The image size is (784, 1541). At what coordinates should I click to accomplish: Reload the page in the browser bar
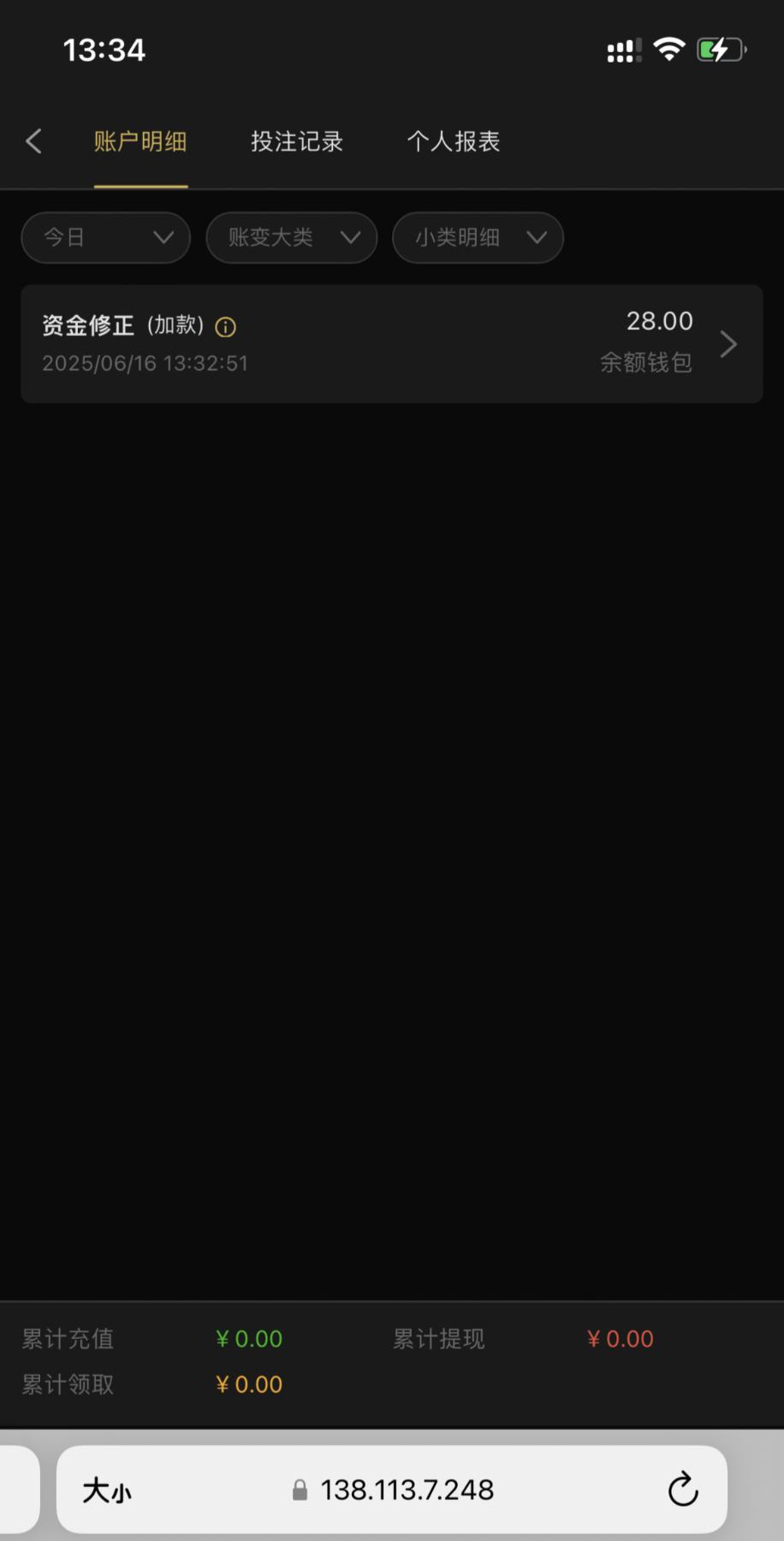[x=682, y=1490]
